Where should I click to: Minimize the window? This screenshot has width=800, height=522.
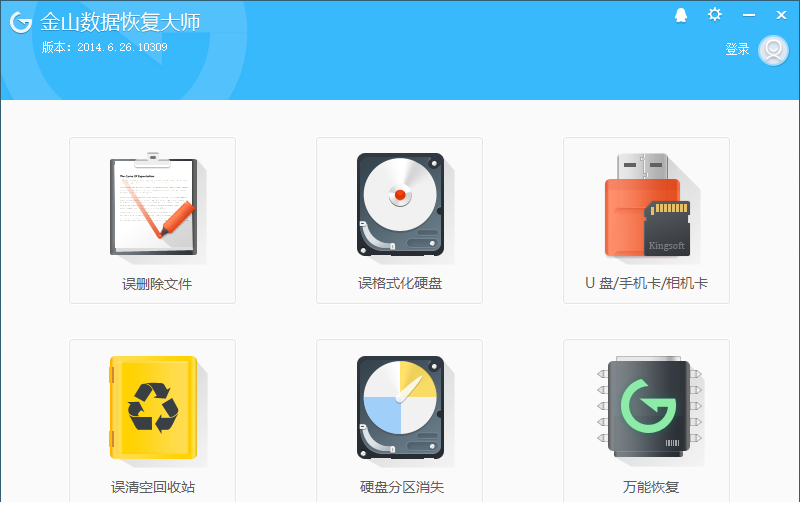(749, 15)
